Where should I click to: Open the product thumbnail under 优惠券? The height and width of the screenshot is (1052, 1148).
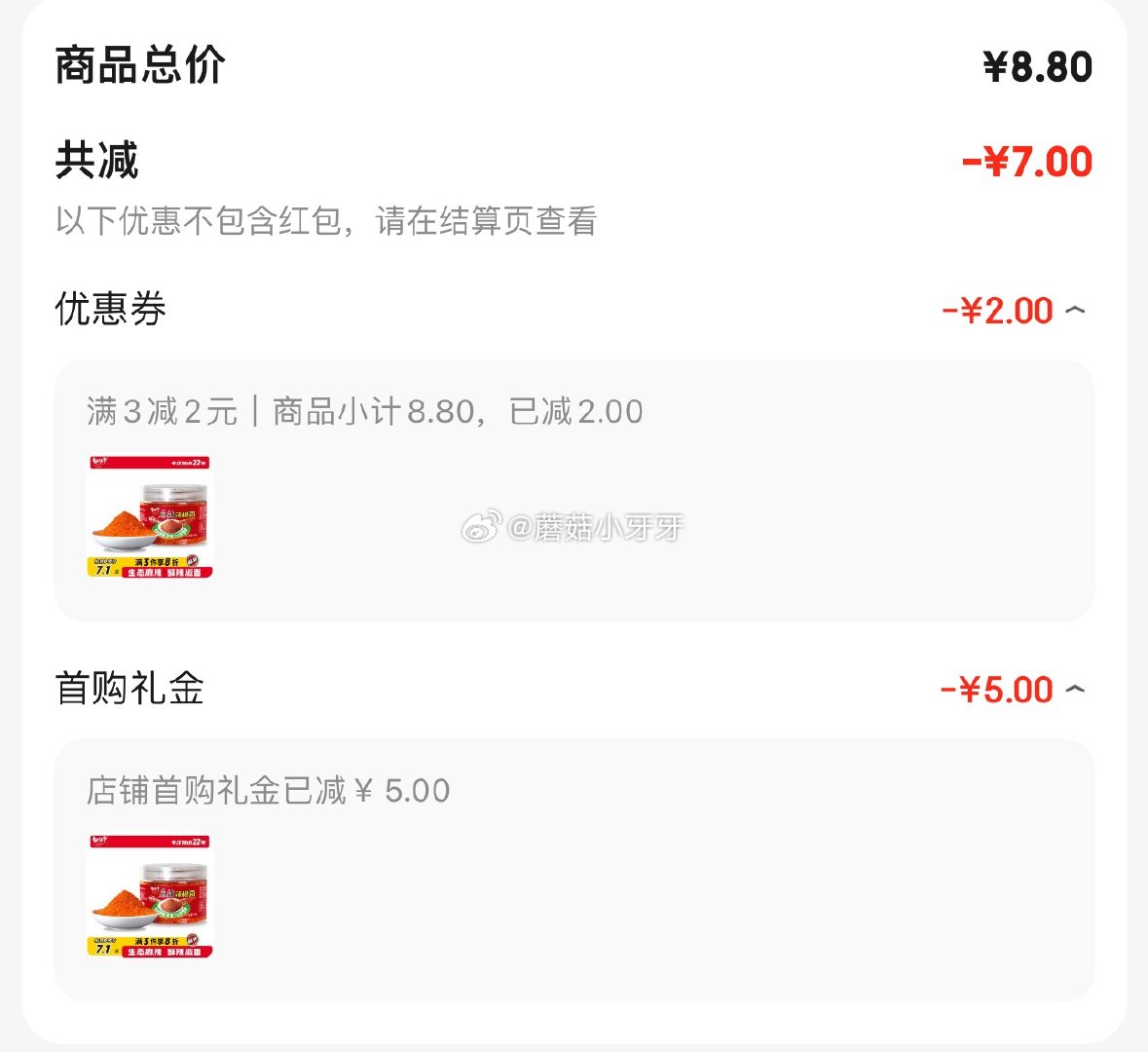click(x=149, y=517)
